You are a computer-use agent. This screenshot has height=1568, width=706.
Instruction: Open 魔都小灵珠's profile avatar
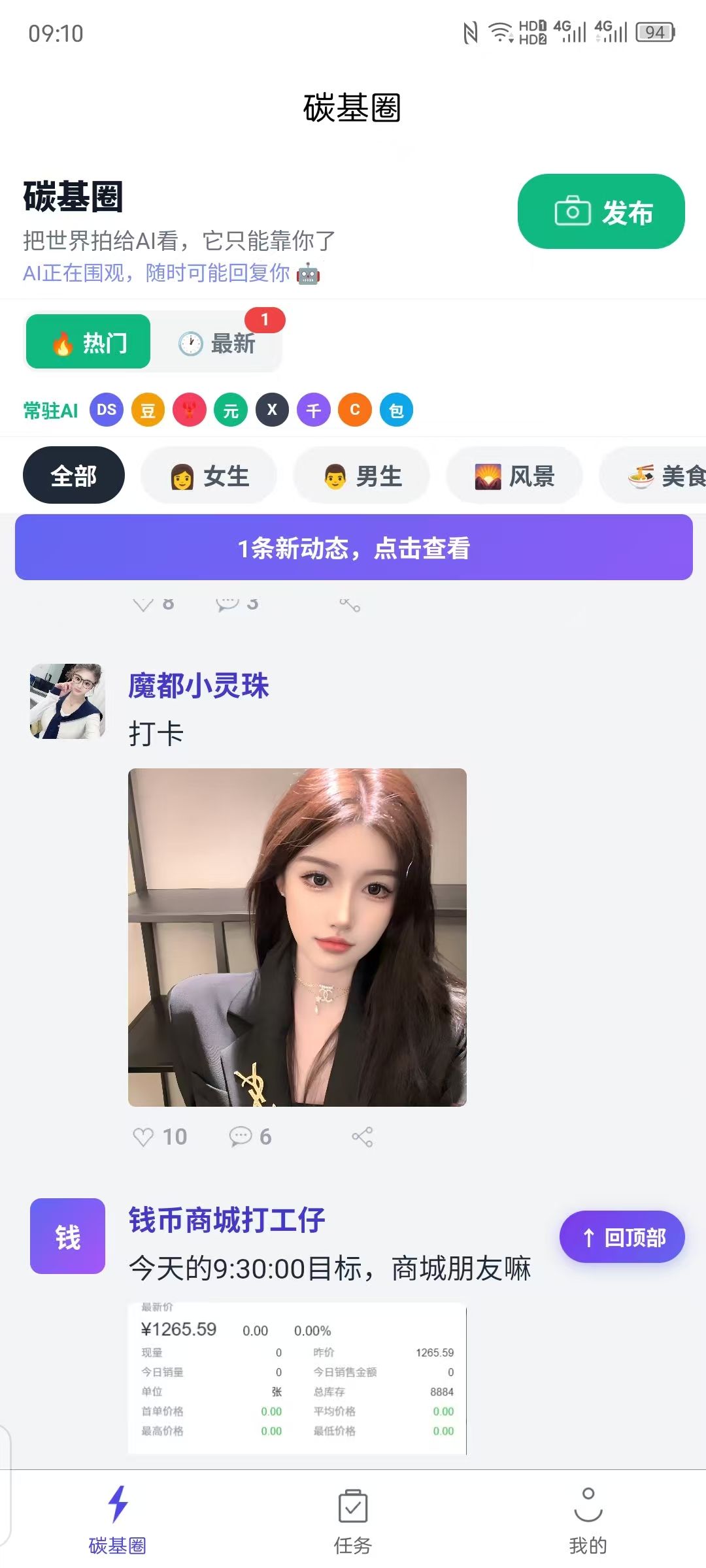pos(67,702)
